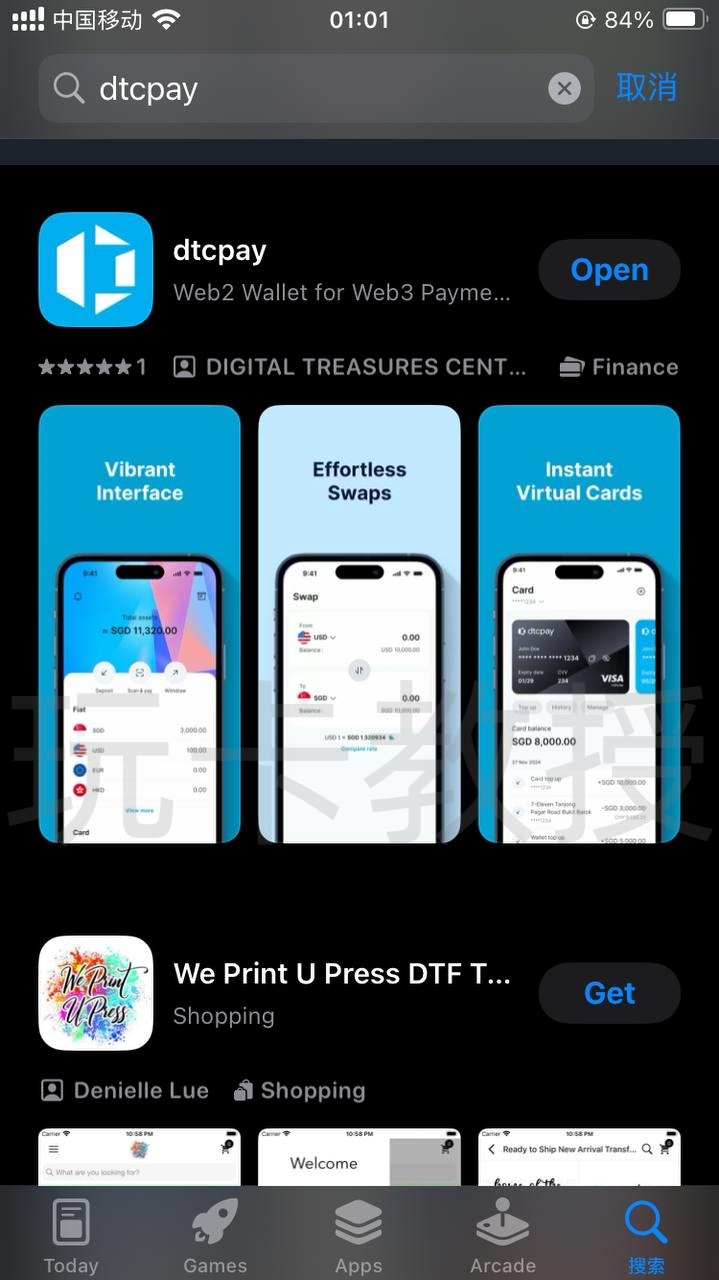Switch to the Arcade tab
This screenshot has height=1280, width=719.
(503, 1236)
